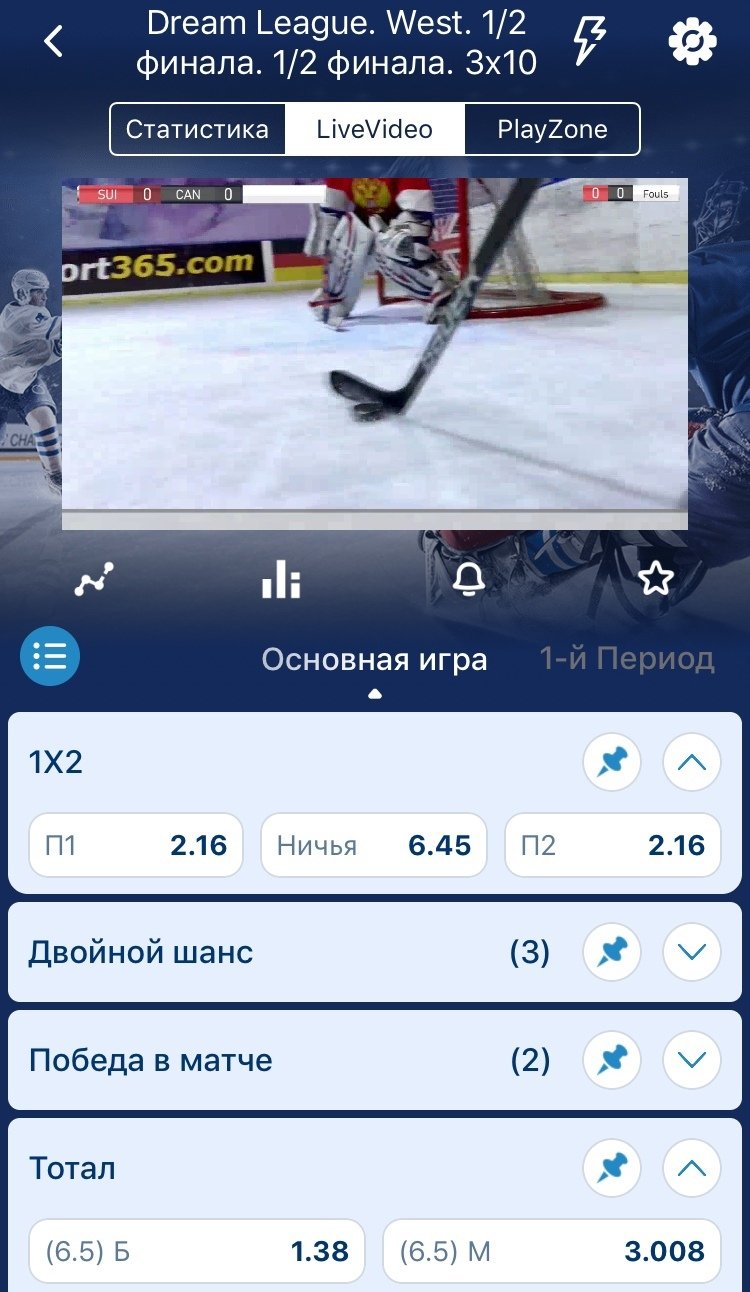Tap the lightning bolt quick-bet icon
The image size is (750, 1292).
click(588, 42)
